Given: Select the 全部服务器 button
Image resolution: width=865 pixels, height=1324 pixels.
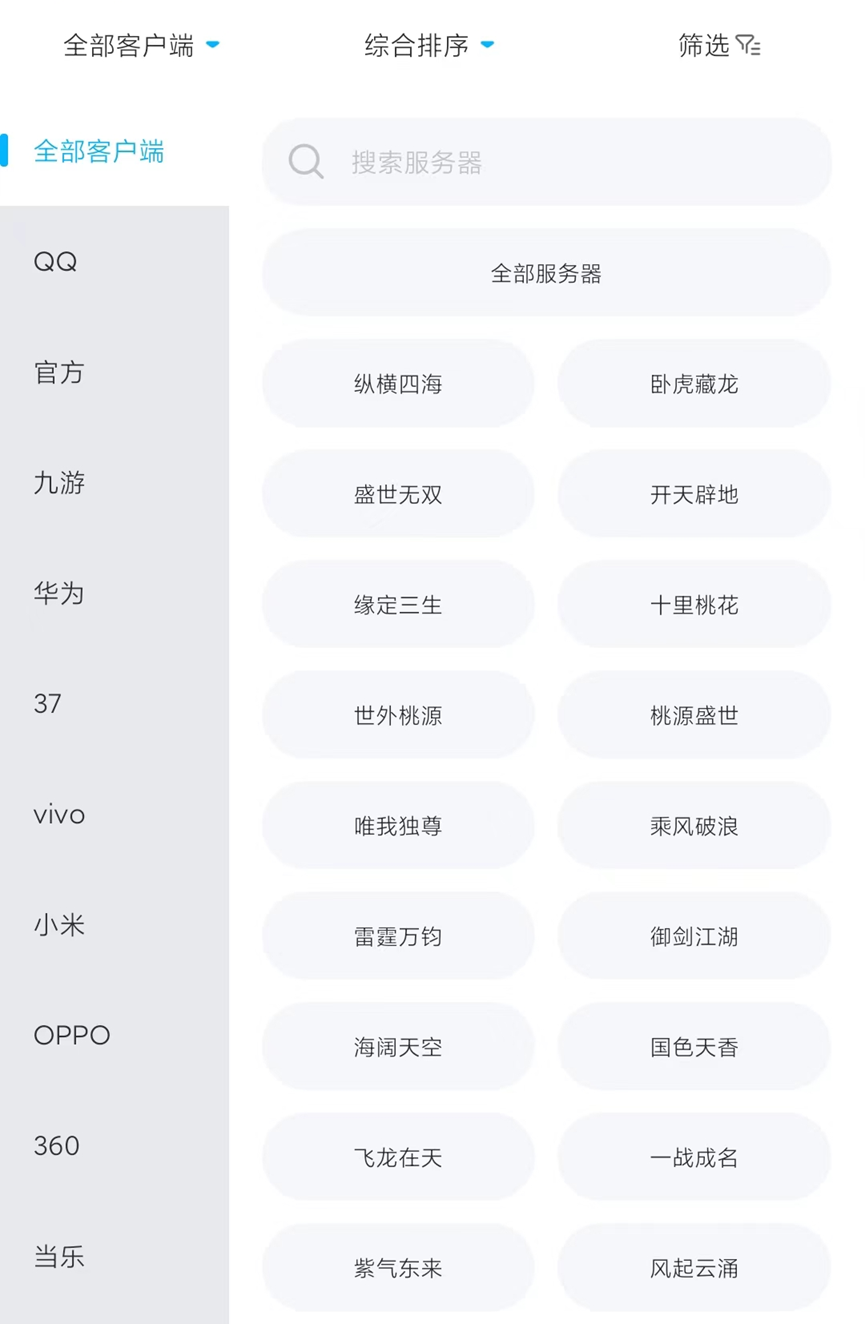Looking at the screenshot, I should coord(546,273).
